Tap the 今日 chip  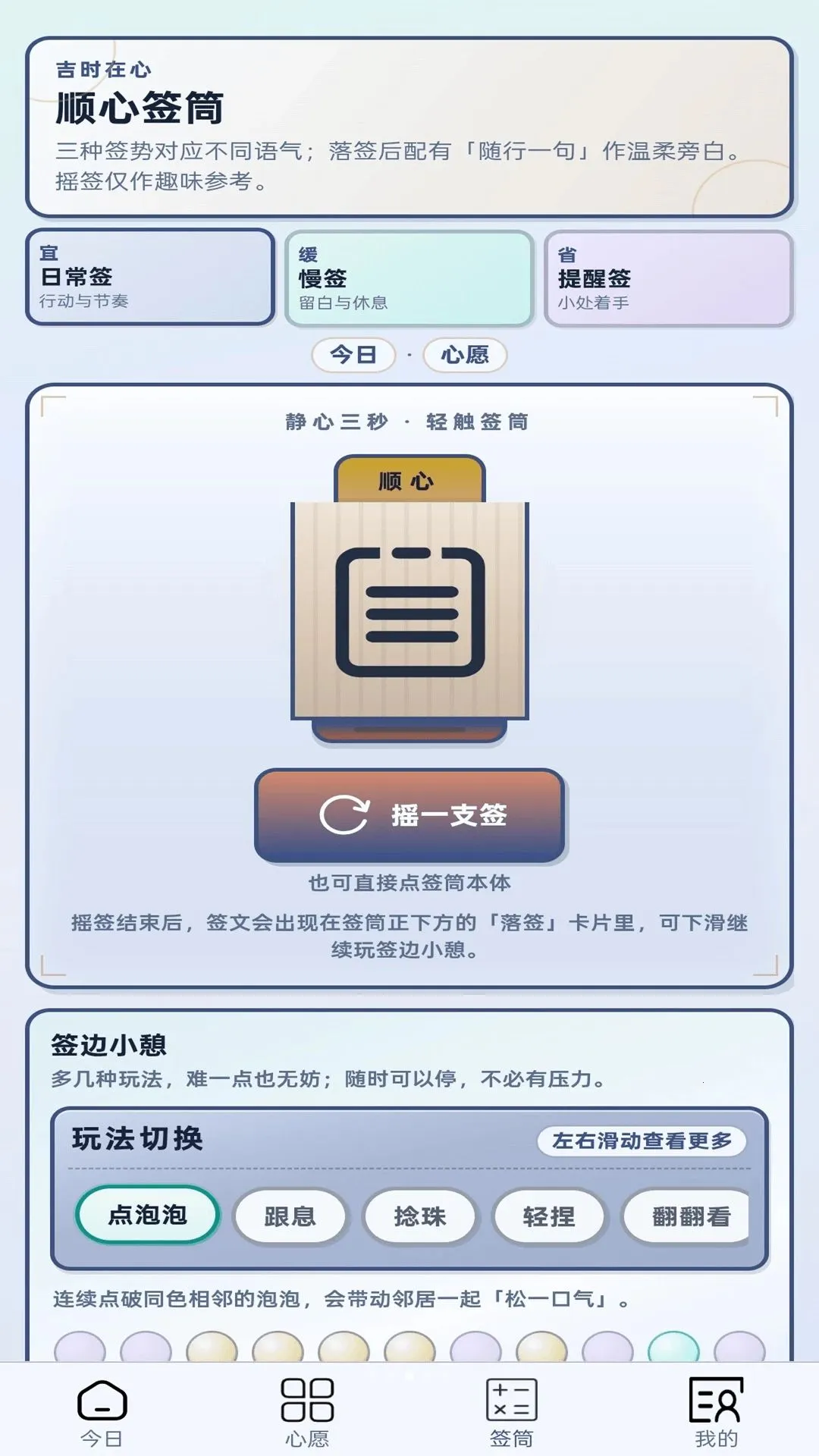353,355
